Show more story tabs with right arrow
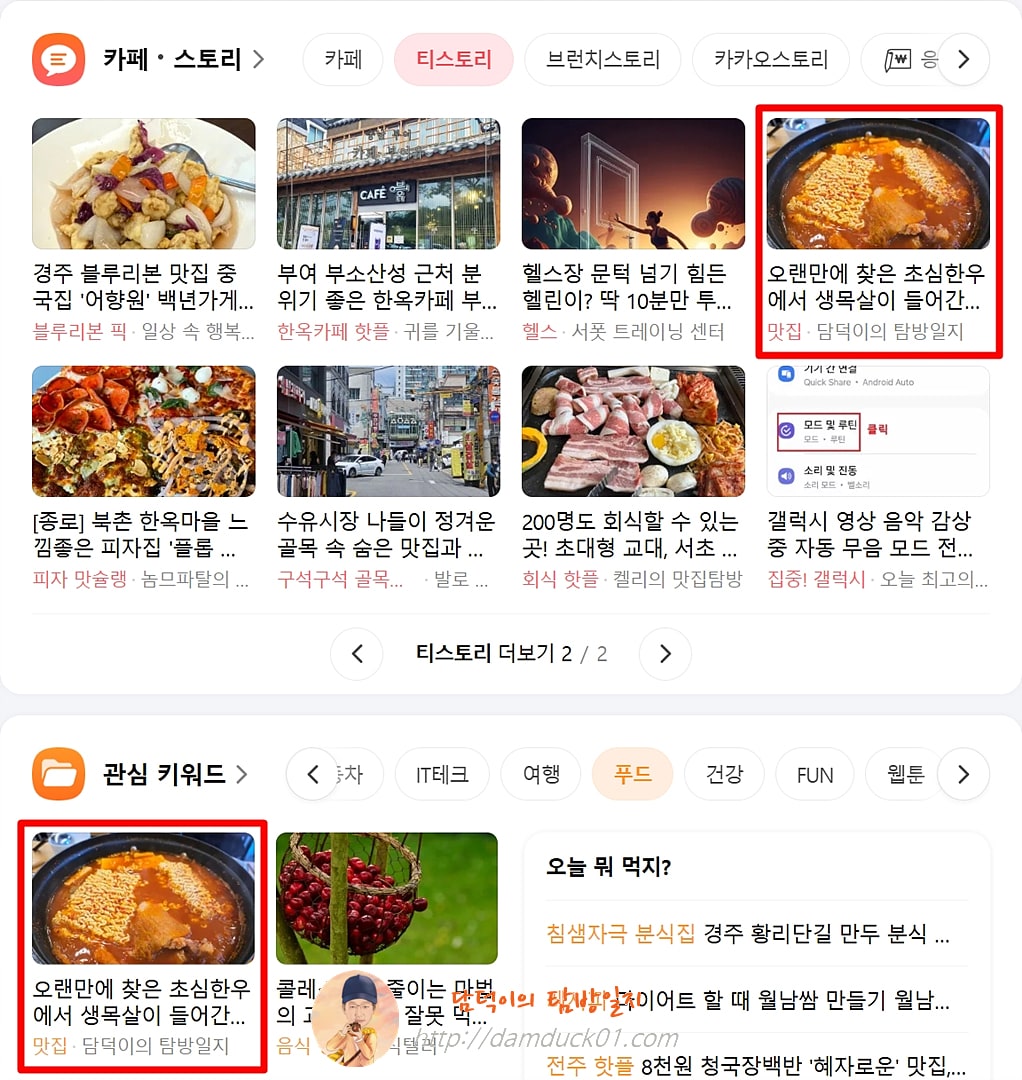 click(963, 59)
